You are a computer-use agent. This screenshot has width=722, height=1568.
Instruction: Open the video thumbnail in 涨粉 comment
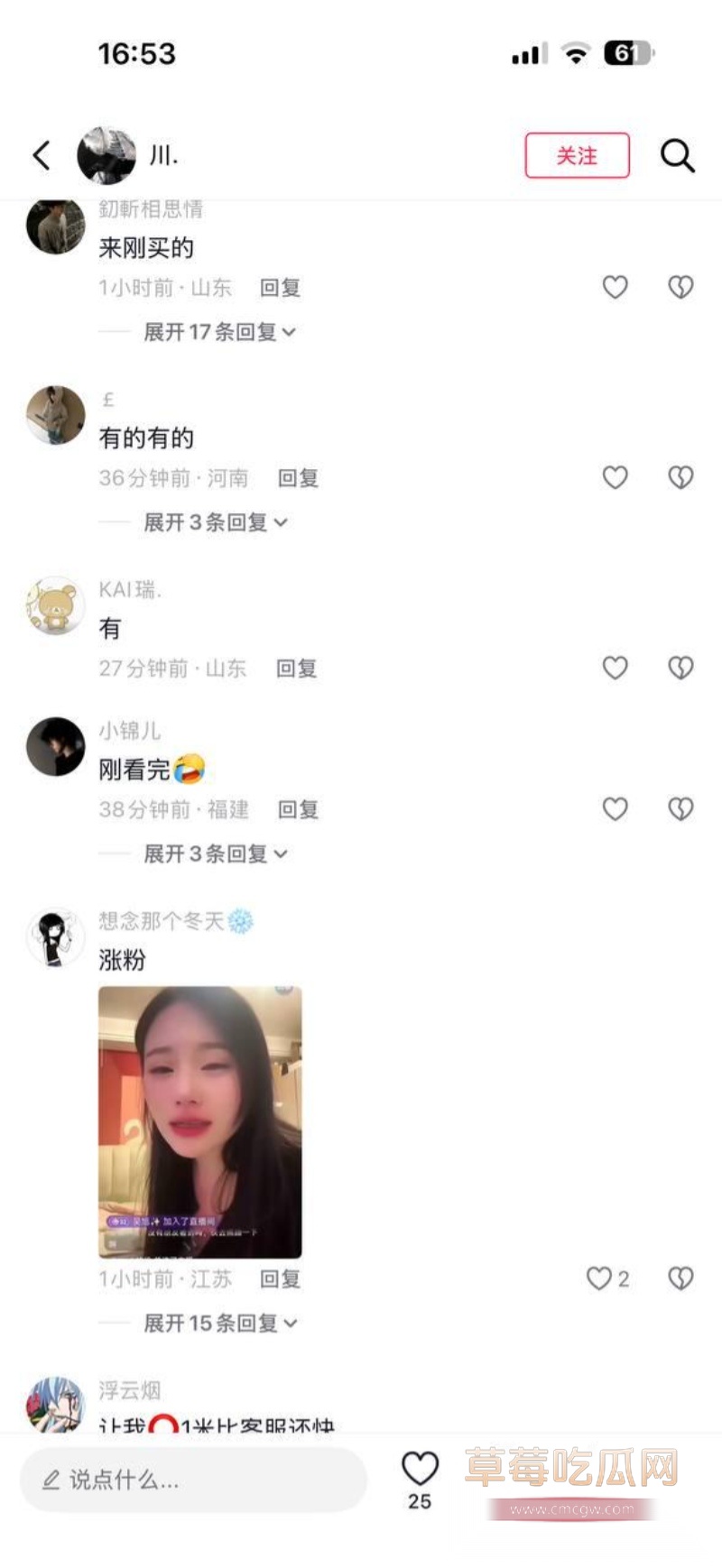pyautogui.click(x=200, y=1119)
